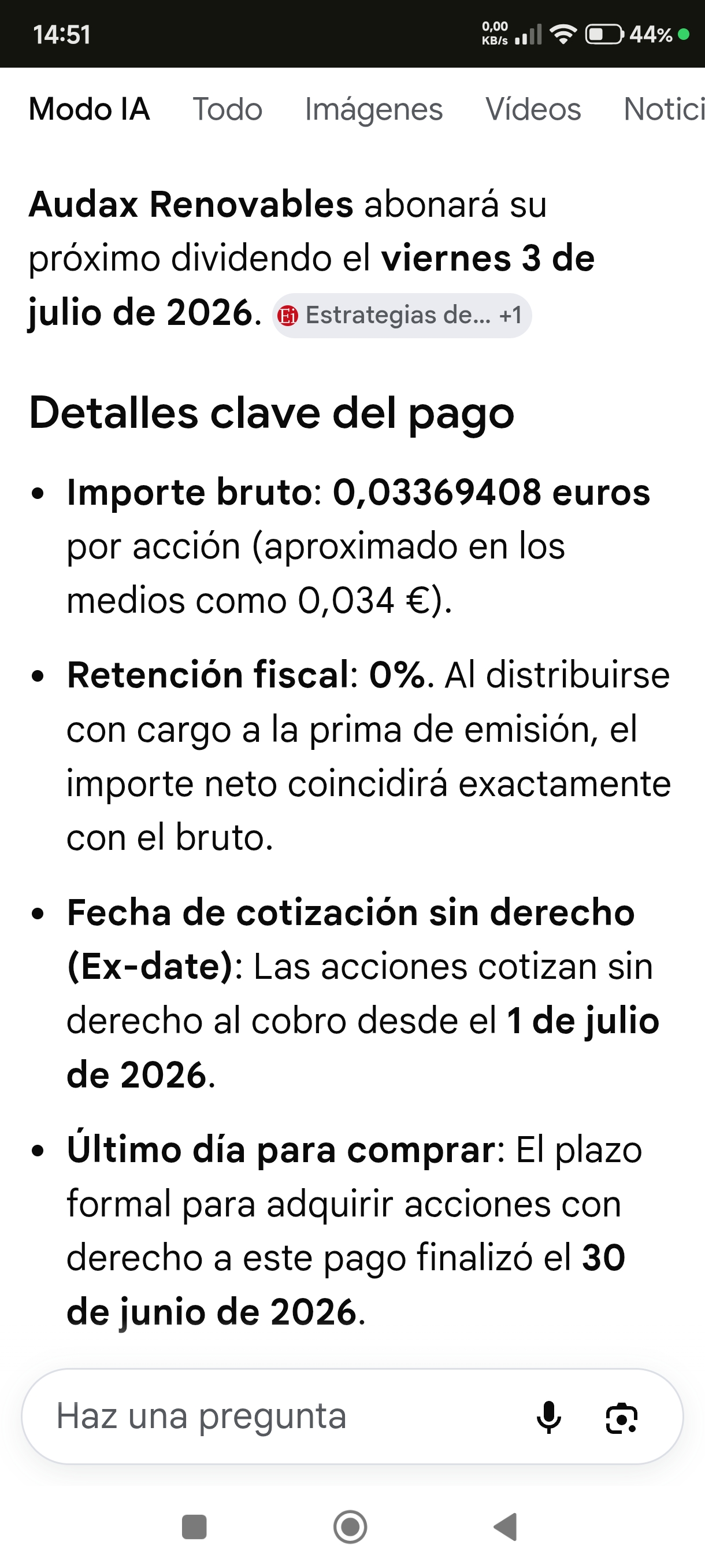
Task: Switch to the Todo tab
Action: coord(228,110)
